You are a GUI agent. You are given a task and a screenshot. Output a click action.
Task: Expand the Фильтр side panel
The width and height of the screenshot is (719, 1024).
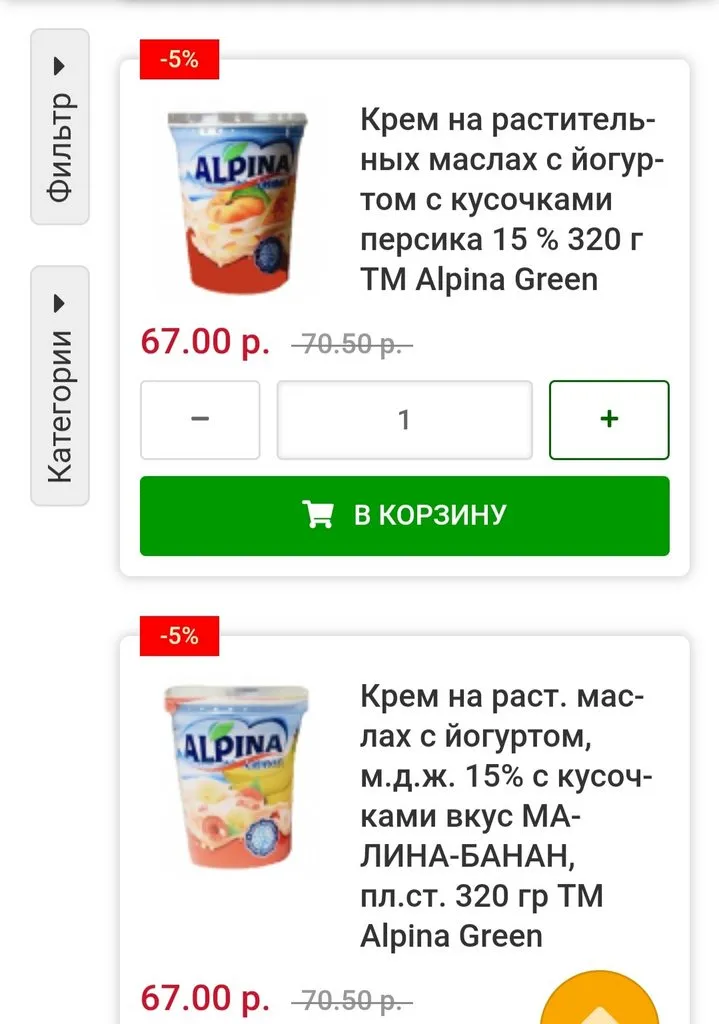click(x=60, y=127)
